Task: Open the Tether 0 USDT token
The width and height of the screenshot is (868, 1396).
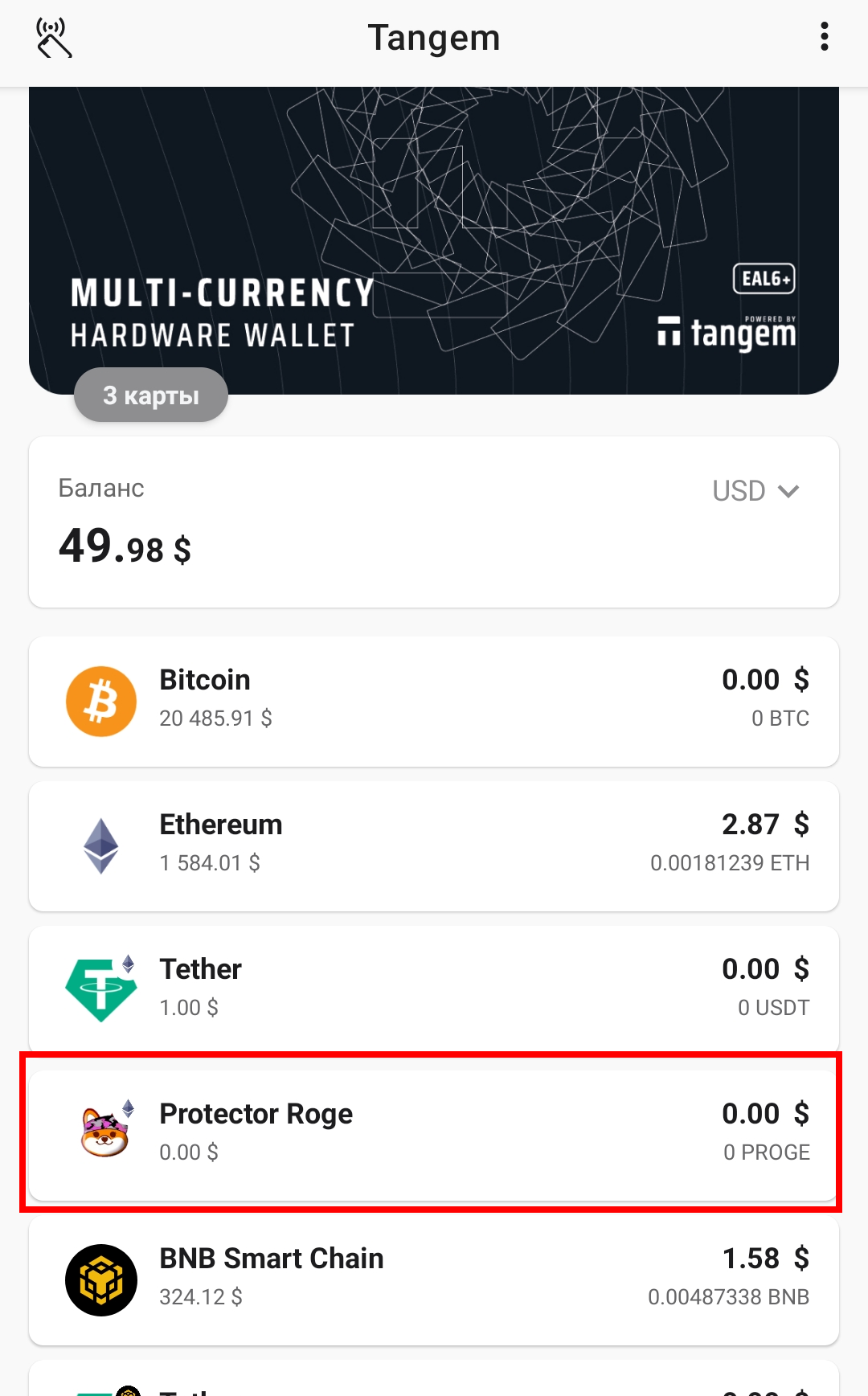Action: tap(434, 989)
